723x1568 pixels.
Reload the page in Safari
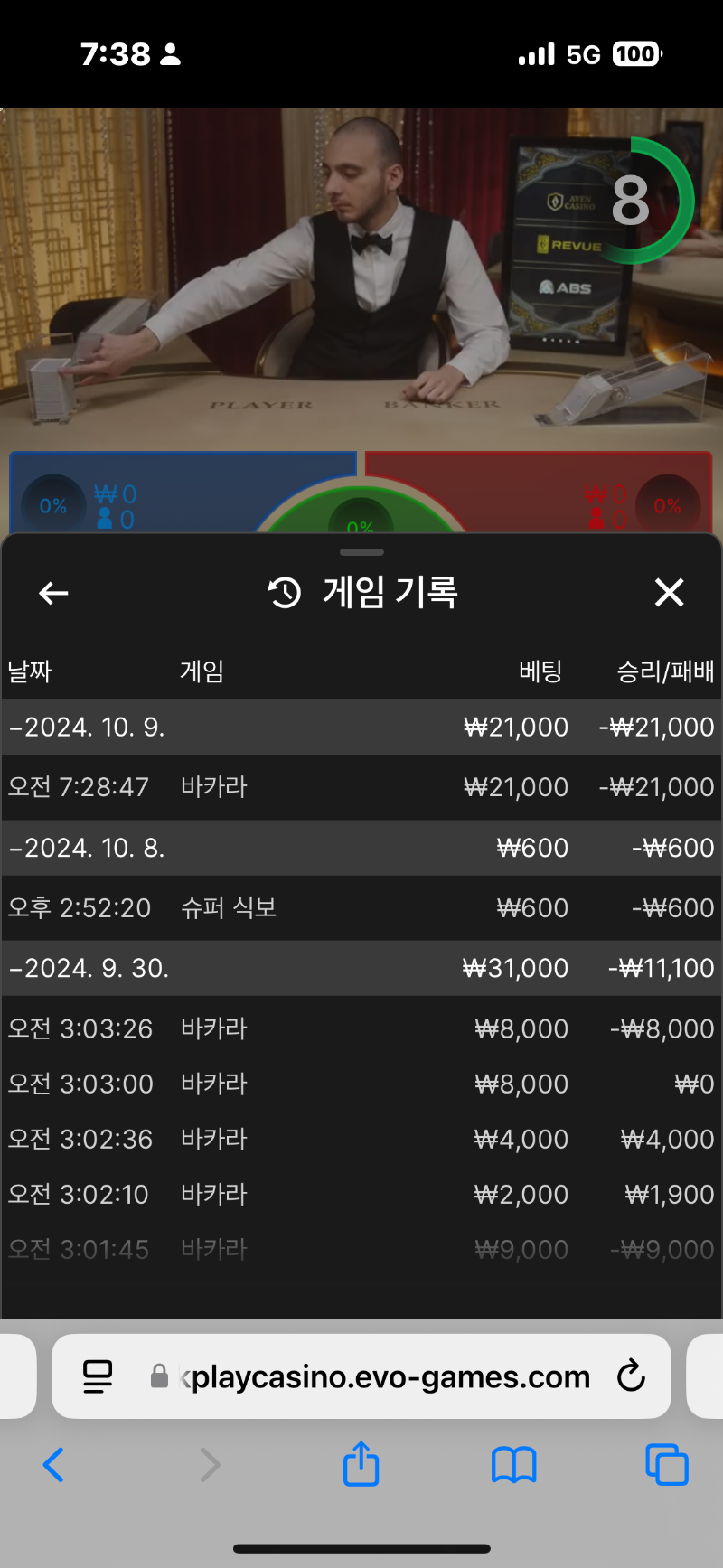pyautogui.click(x=631, y=1376)
